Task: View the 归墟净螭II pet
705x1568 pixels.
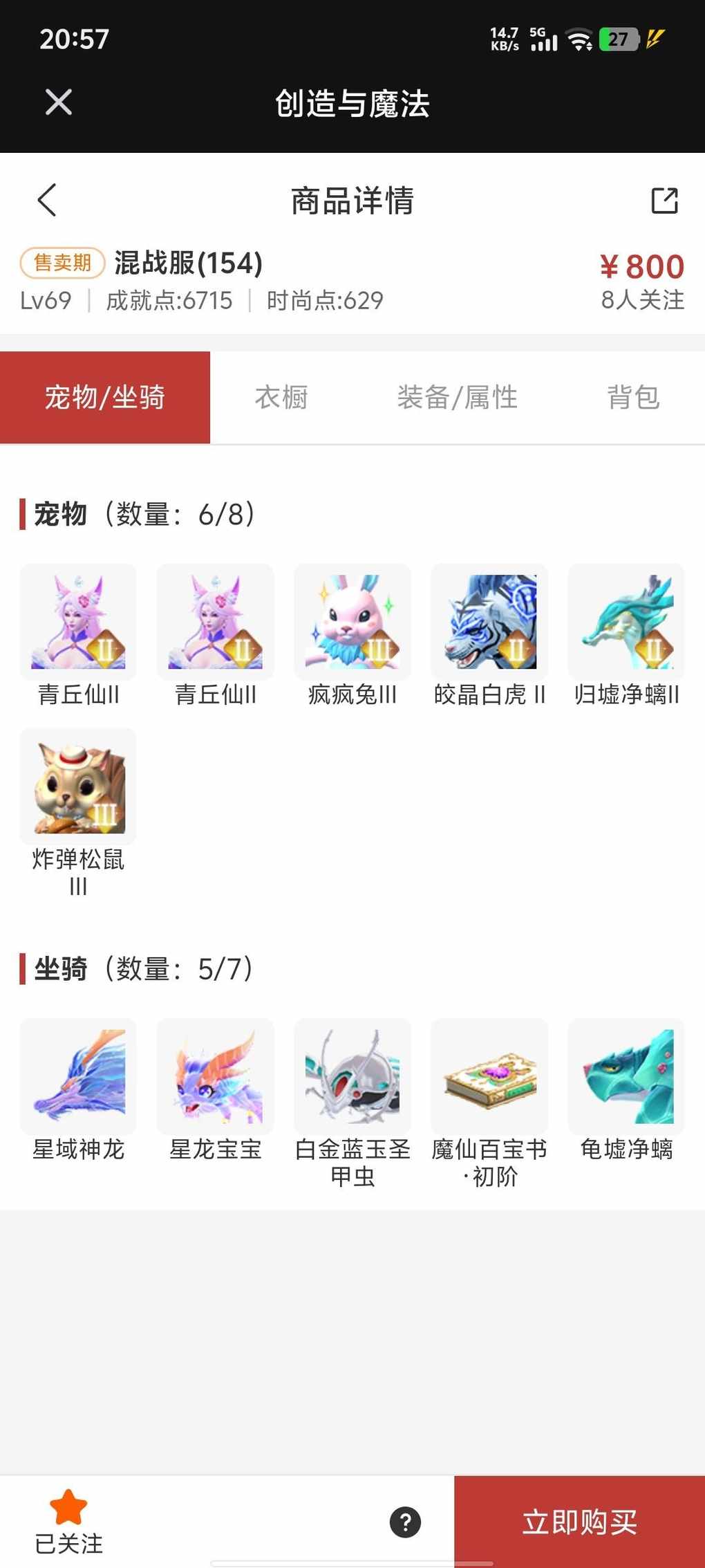Action: pos(626,622)
